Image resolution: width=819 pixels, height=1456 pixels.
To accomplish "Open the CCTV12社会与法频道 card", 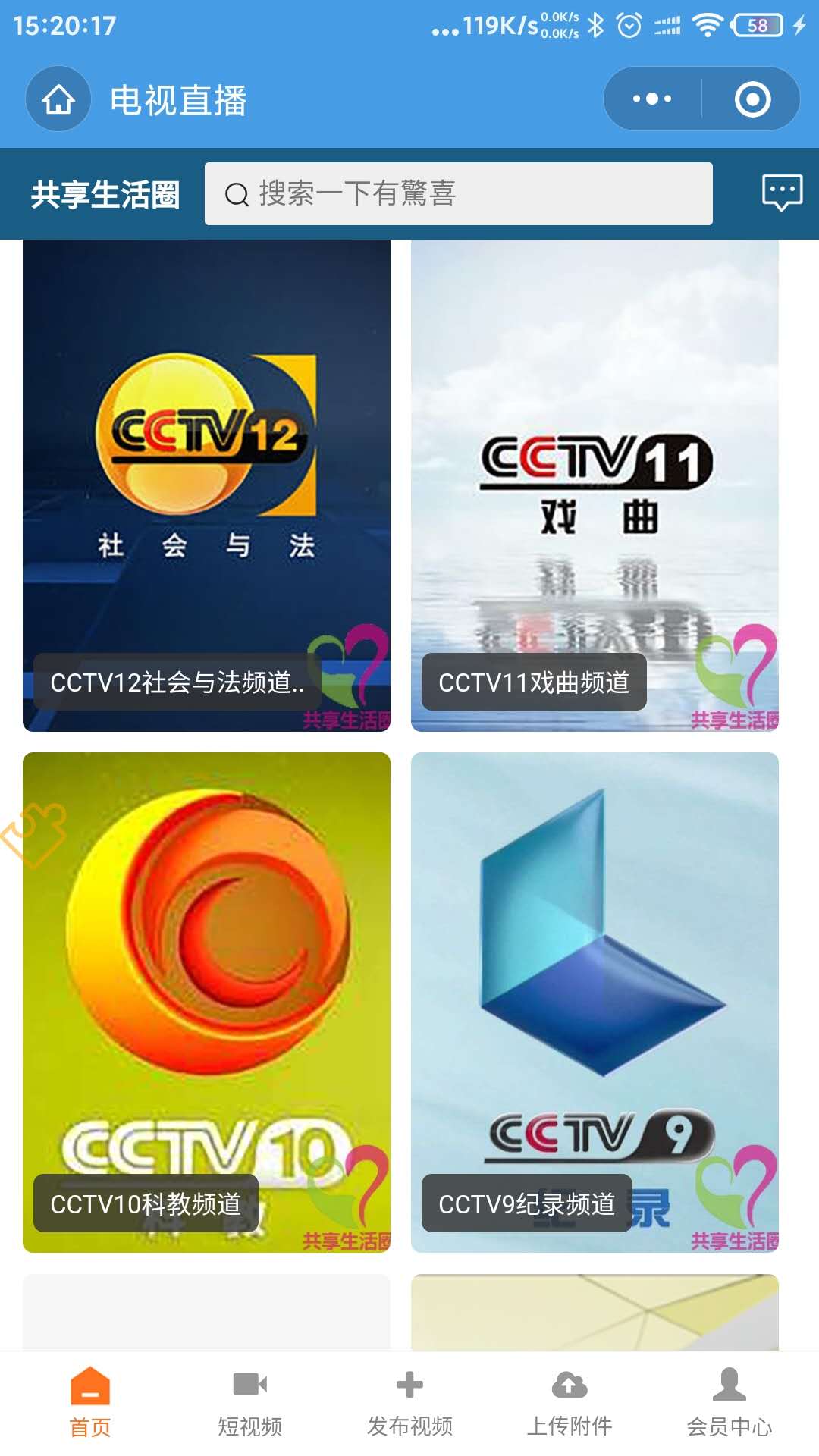I will (x=206, y=485).
